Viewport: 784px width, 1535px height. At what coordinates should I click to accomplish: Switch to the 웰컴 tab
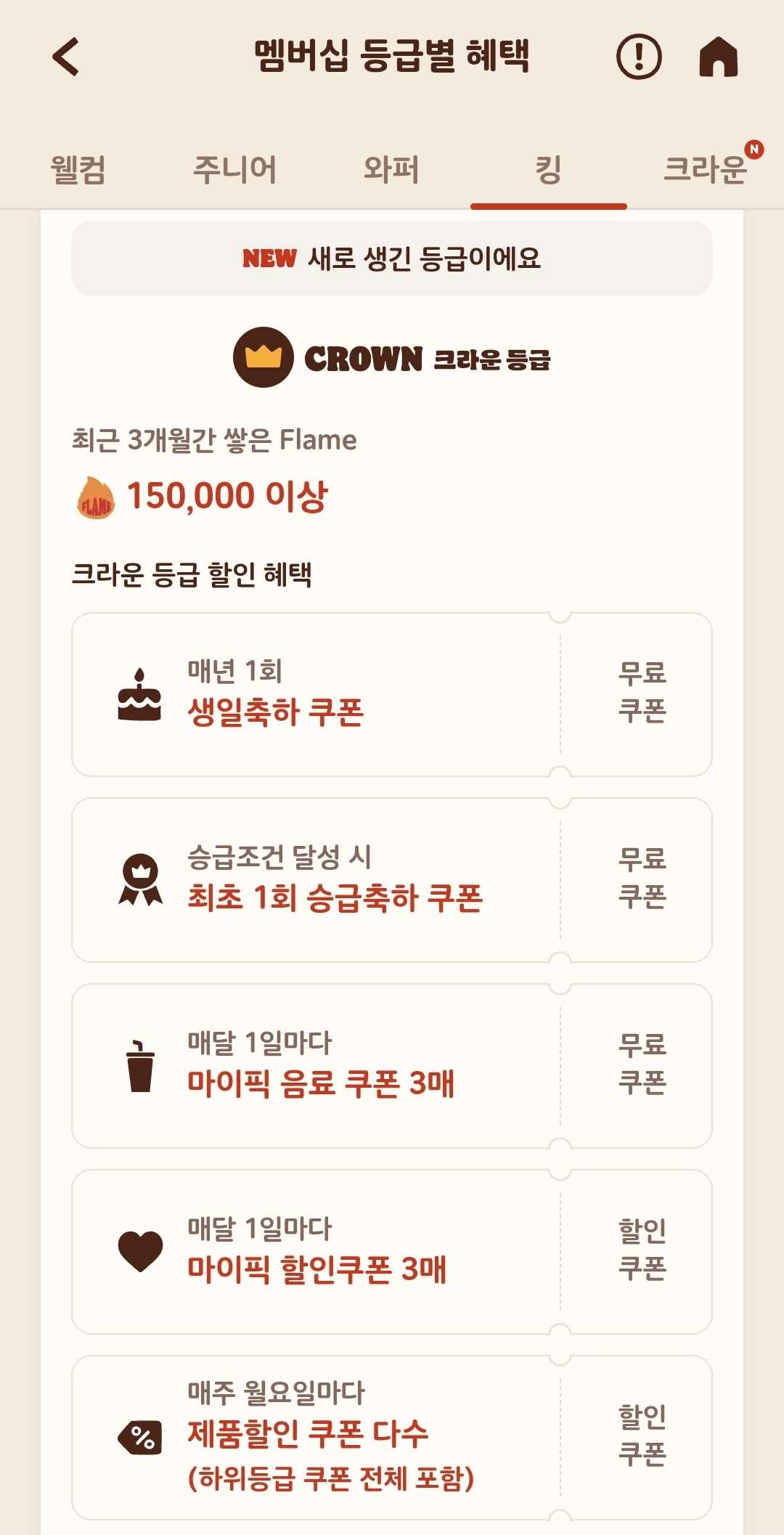coord(78,170)
